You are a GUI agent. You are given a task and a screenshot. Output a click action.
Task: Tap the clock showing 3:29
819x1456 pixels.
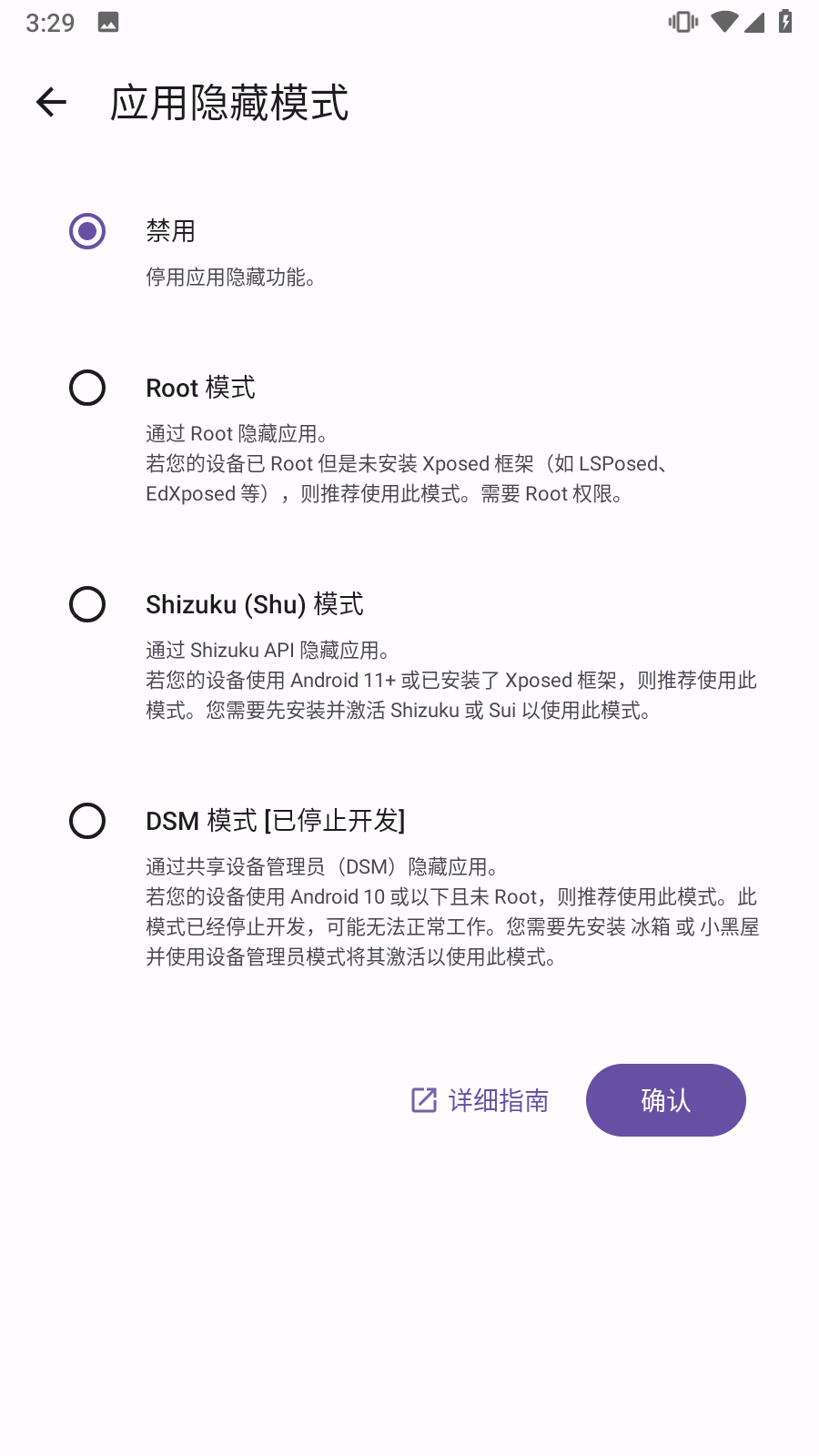click(50, 21)
